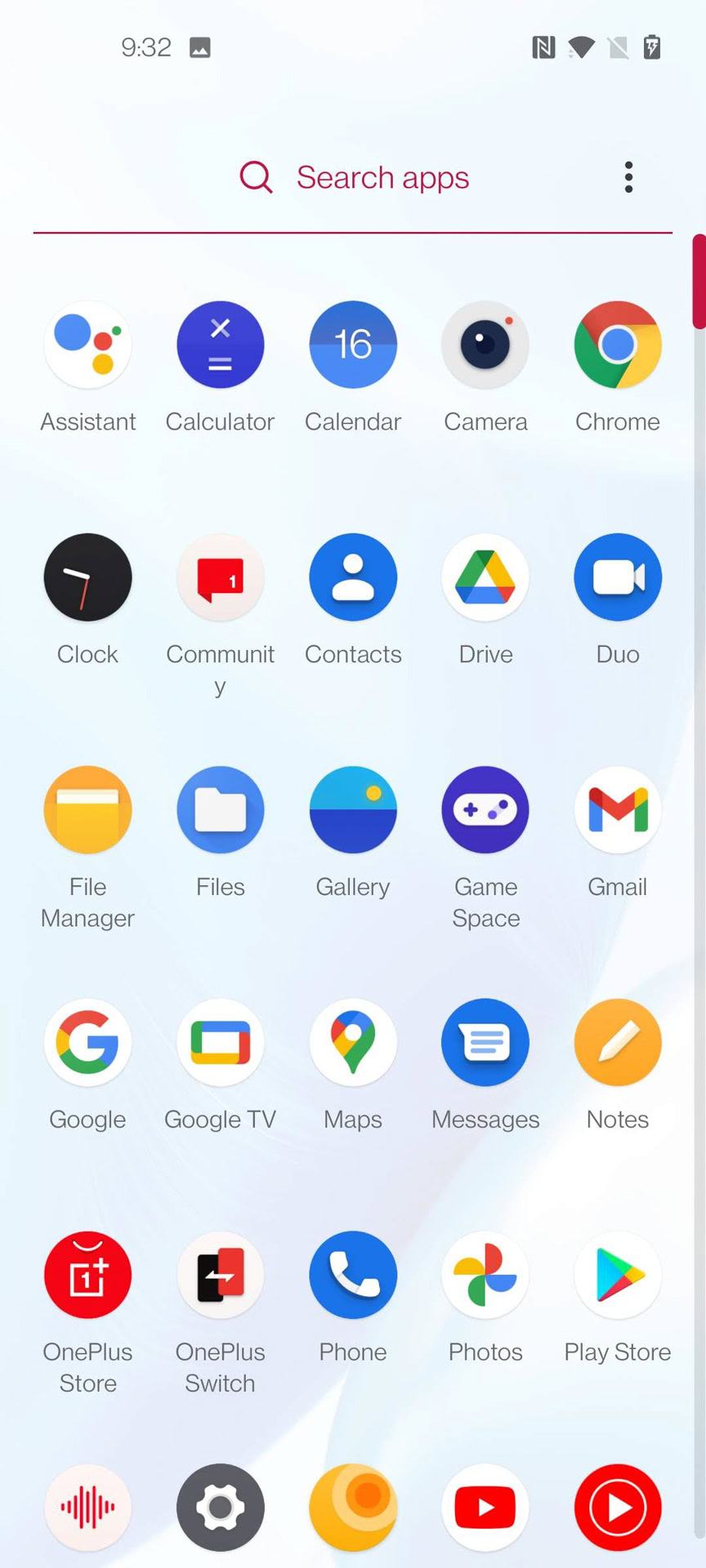Launch the Camera
This screenshot has width=706, height=1568.
click(485, 345)
